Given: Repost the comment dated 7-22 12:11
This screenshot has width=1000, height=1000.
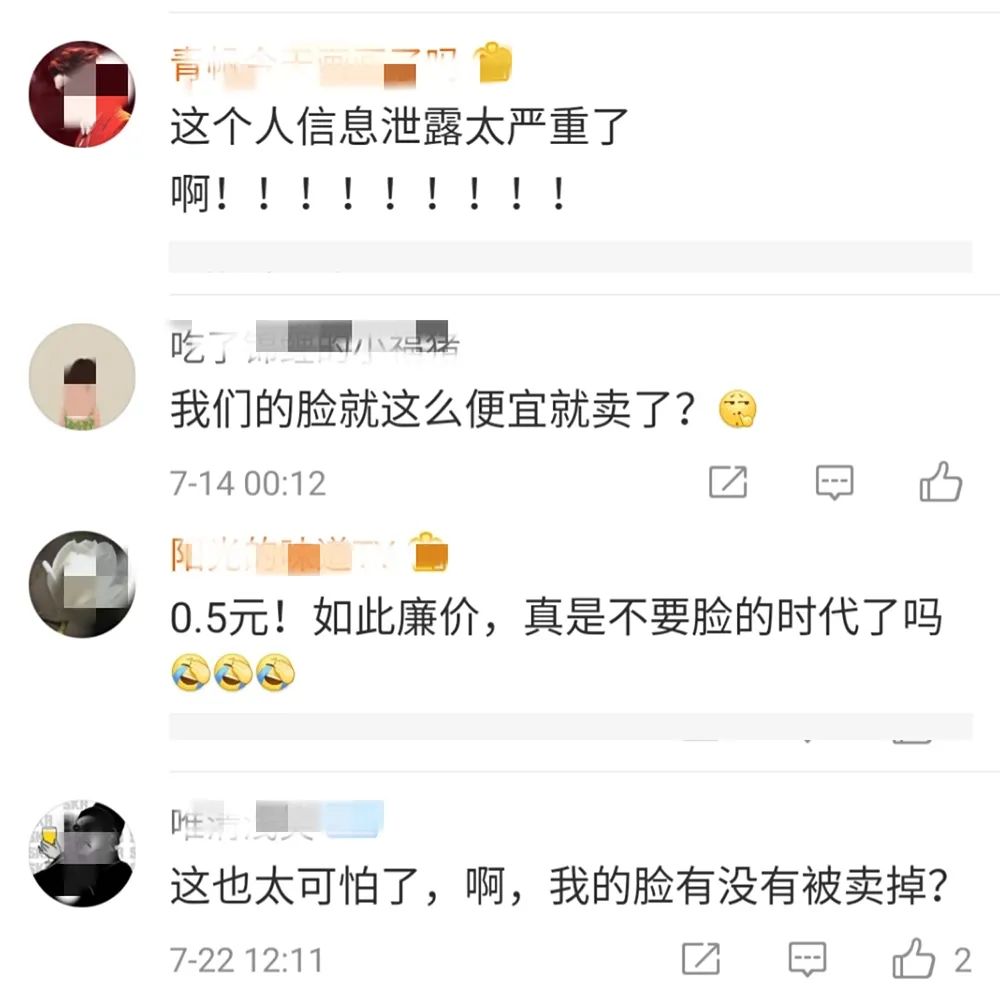Looking at the screenshot, I should tap(702, 959).
